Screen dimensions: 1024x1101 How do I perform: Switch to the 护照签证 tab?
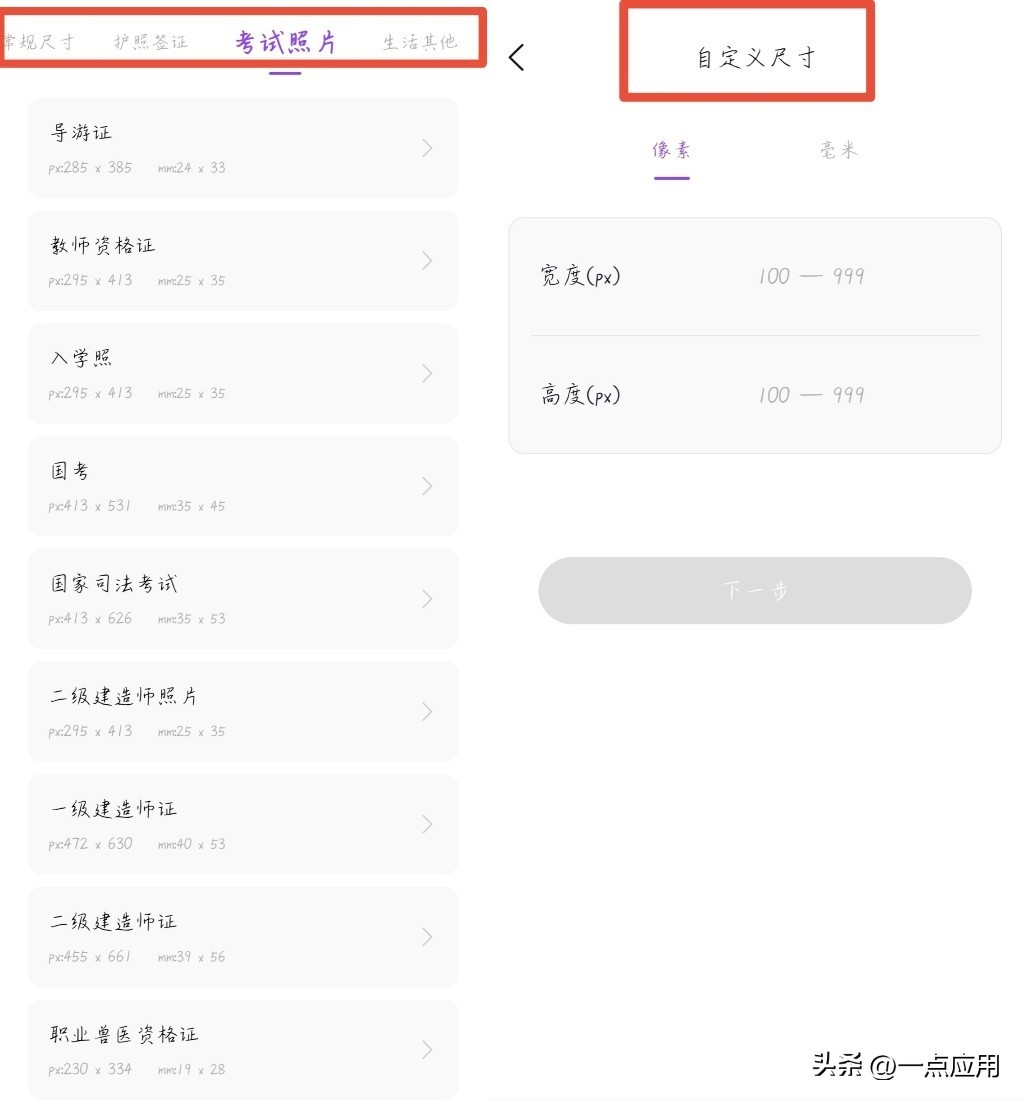[x=150, y=42]
